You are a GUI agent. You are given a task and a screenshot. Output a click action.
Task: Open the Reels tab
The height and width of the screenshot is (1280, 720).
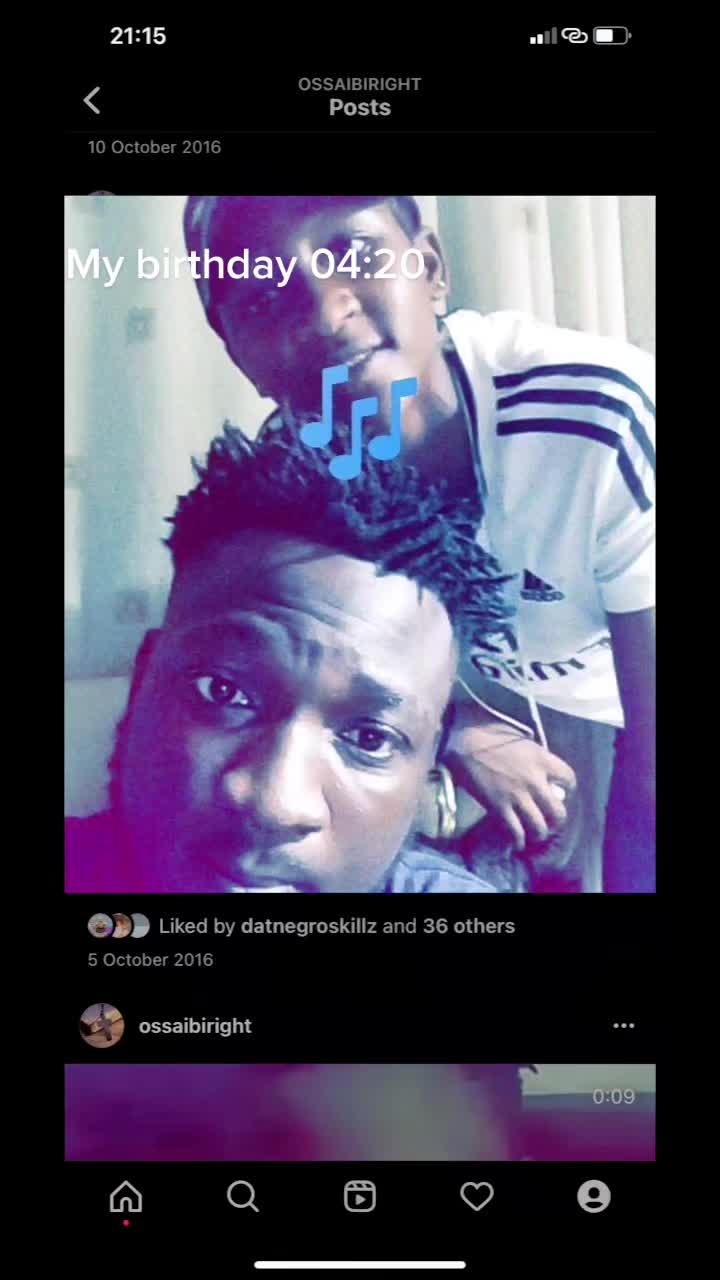(360, 1196)
